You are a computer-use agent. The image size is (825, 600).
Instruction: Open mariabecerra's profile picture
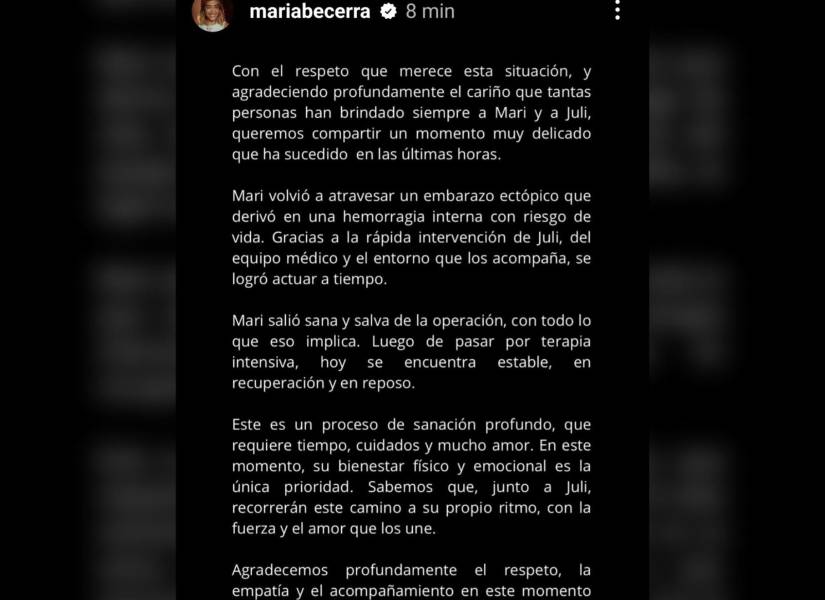pyautogui.click(x=212, y=13)
